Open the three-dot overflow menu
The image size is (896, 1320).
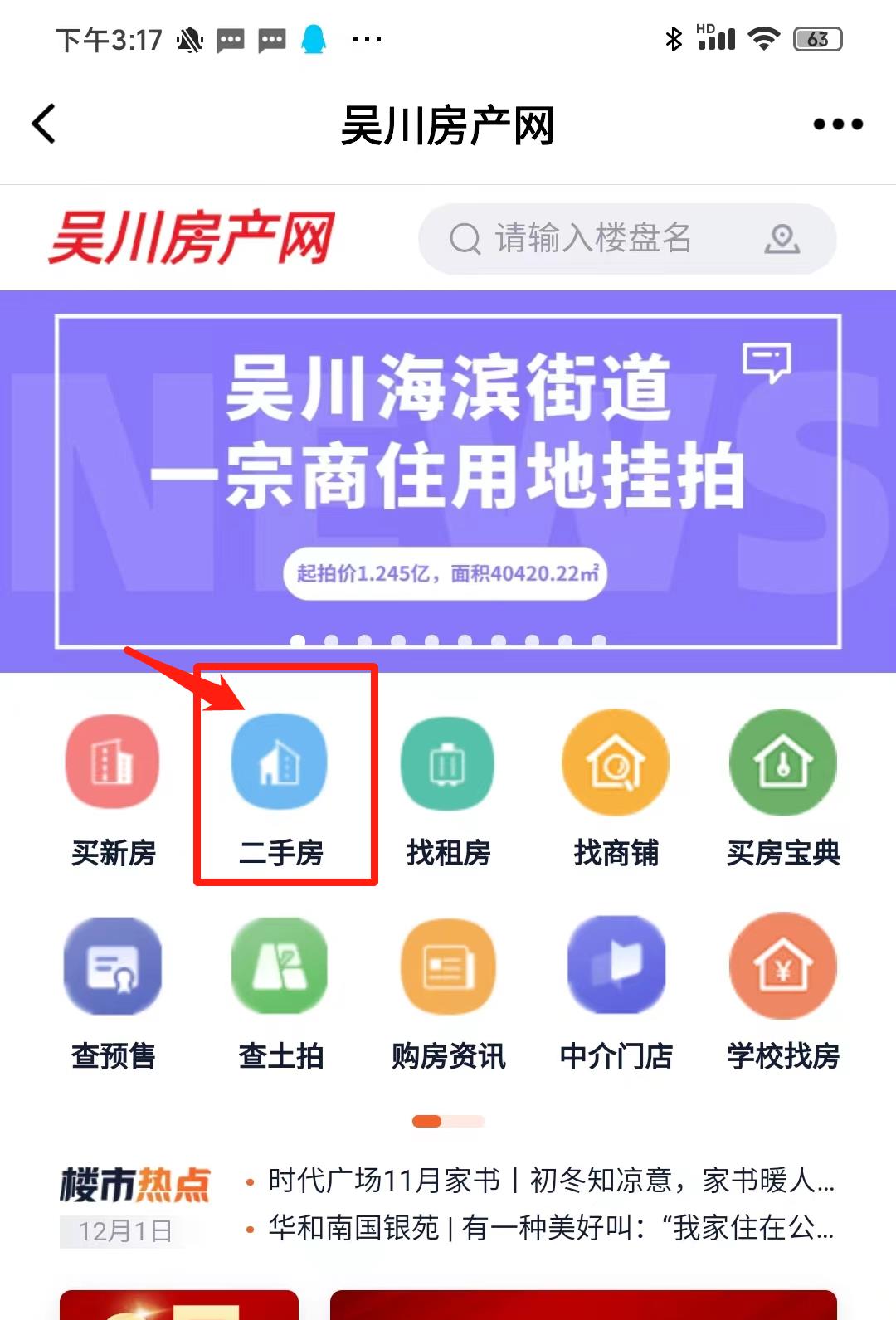coord(838,124)
